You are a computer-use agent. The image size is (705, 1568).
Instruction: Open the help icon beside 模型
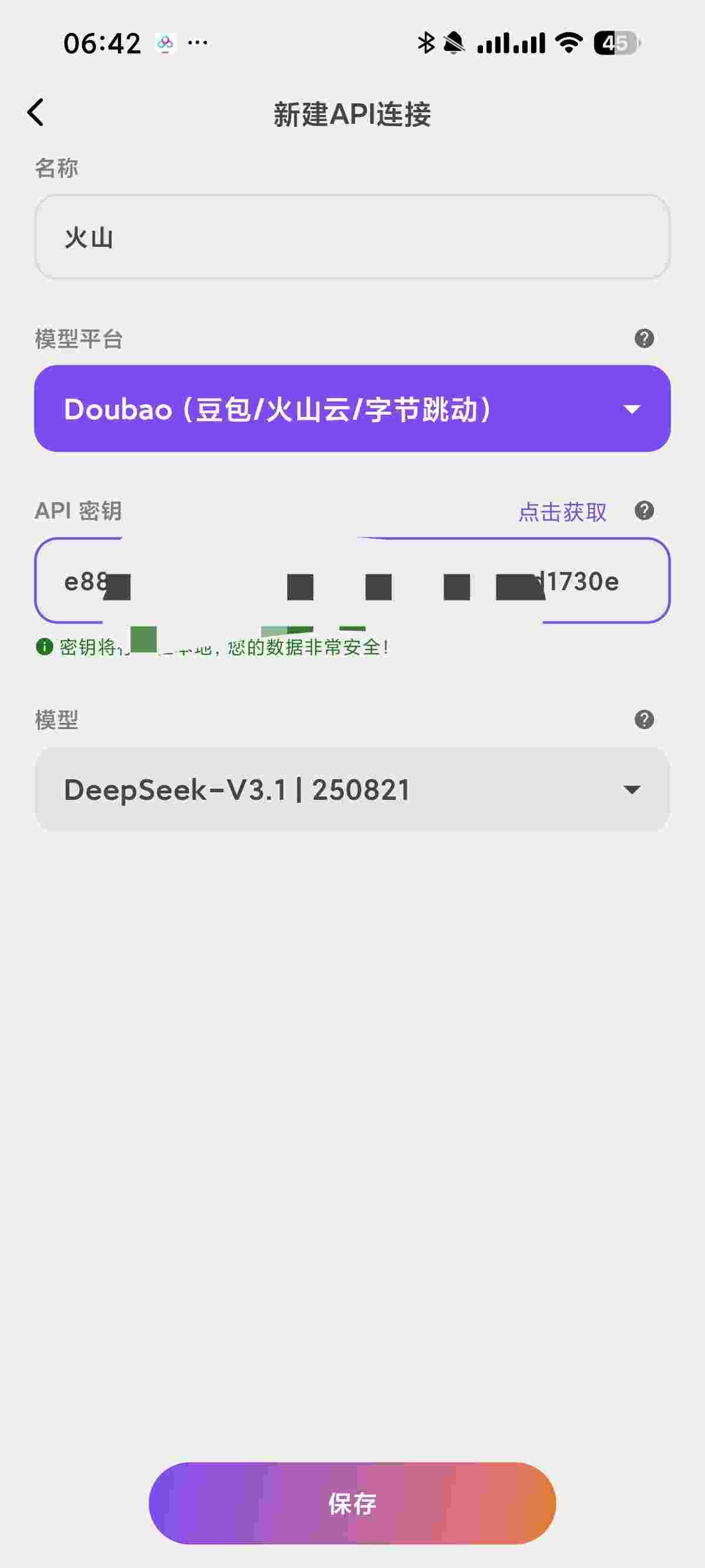click(x=643, y=719)
